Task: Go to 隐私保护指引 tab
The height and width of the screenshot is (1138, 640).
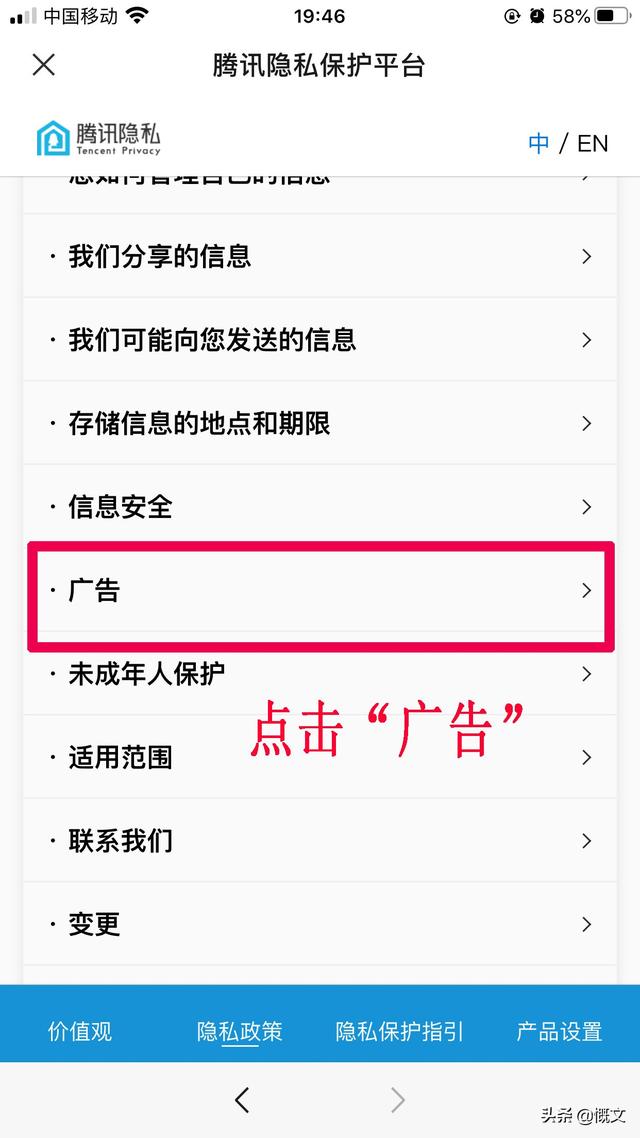Action: pos(399,1031)
